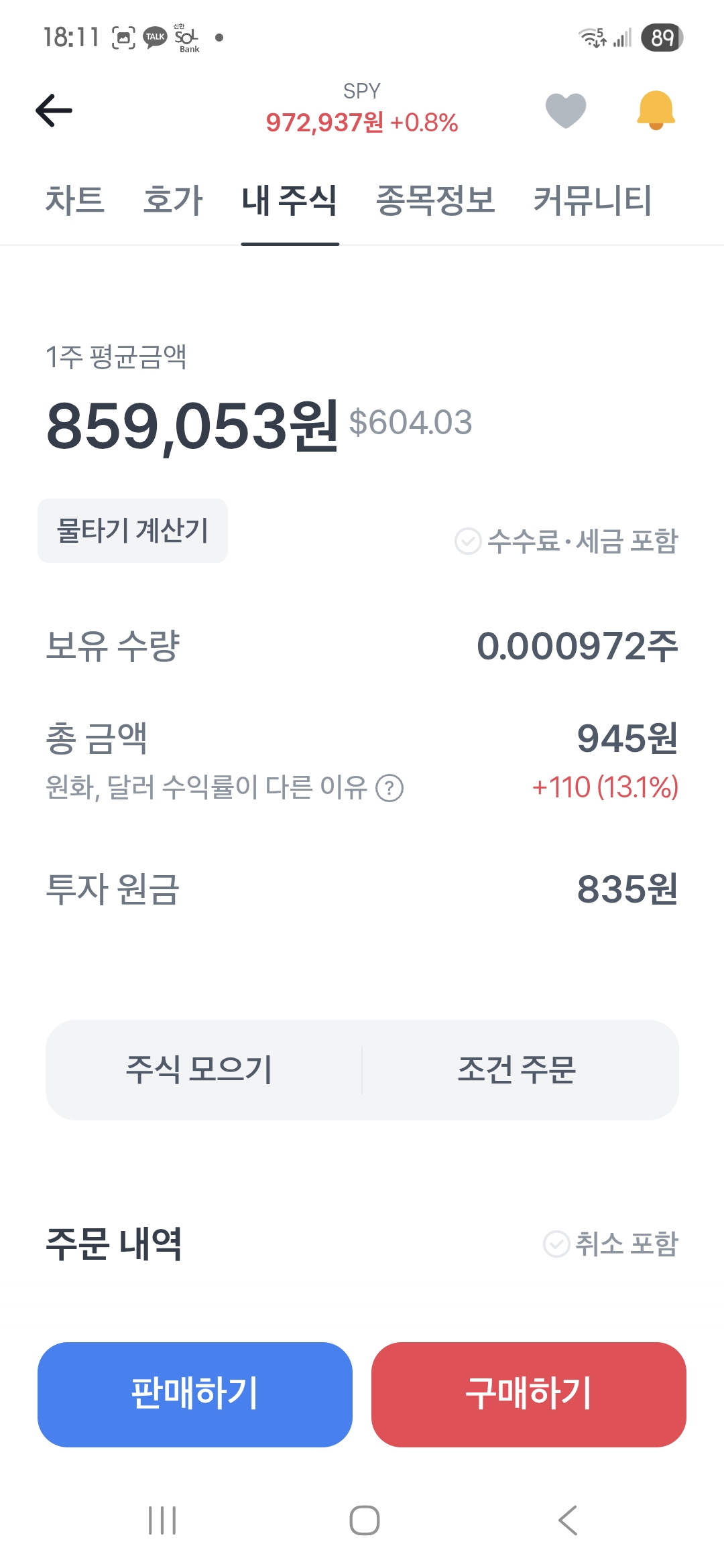
Task: Tap the blue 판매하기 button
Action: (x=195, y=1394)
